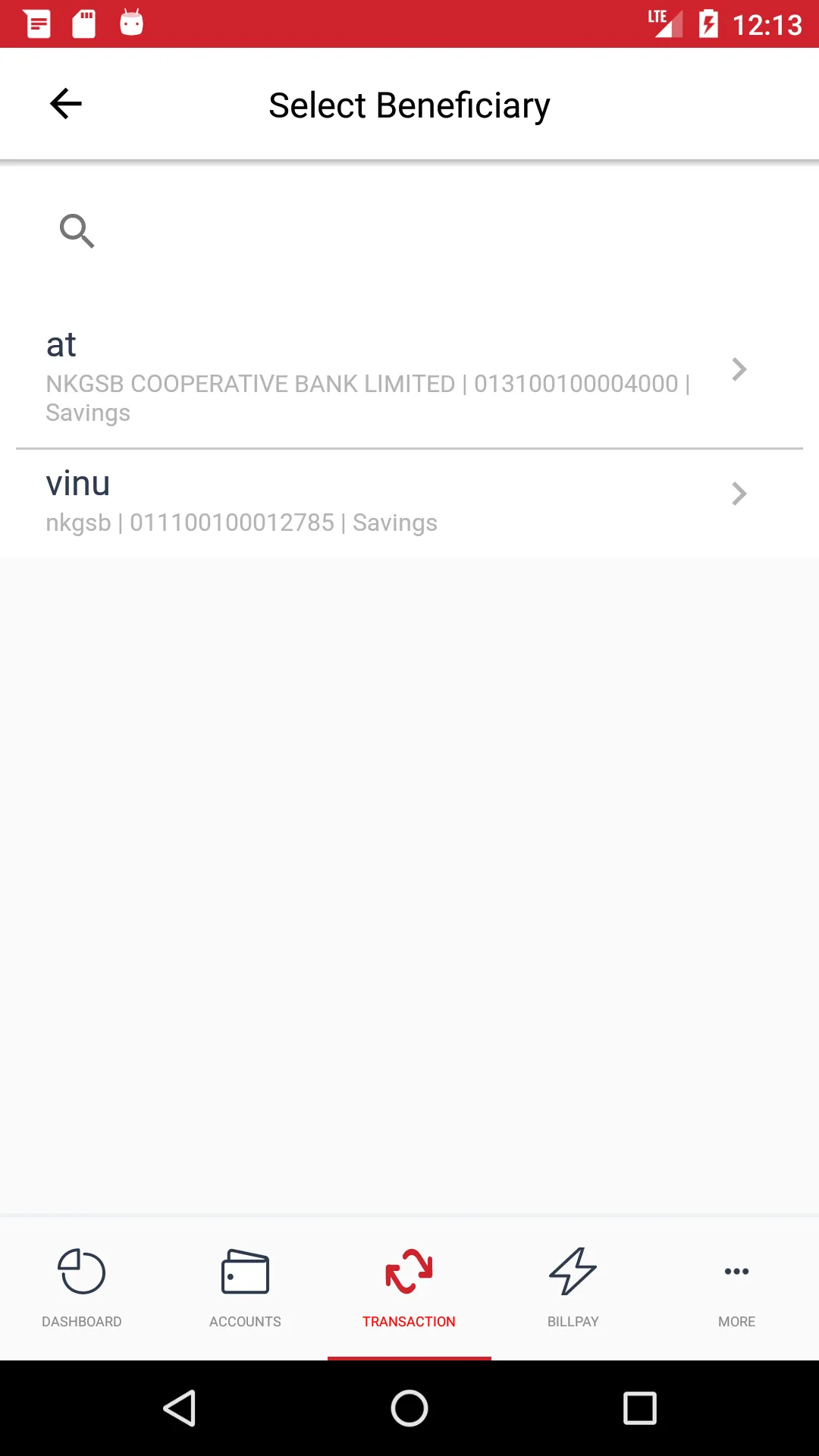Tap the More ellipsis icon

click(x=736, y=1272)
